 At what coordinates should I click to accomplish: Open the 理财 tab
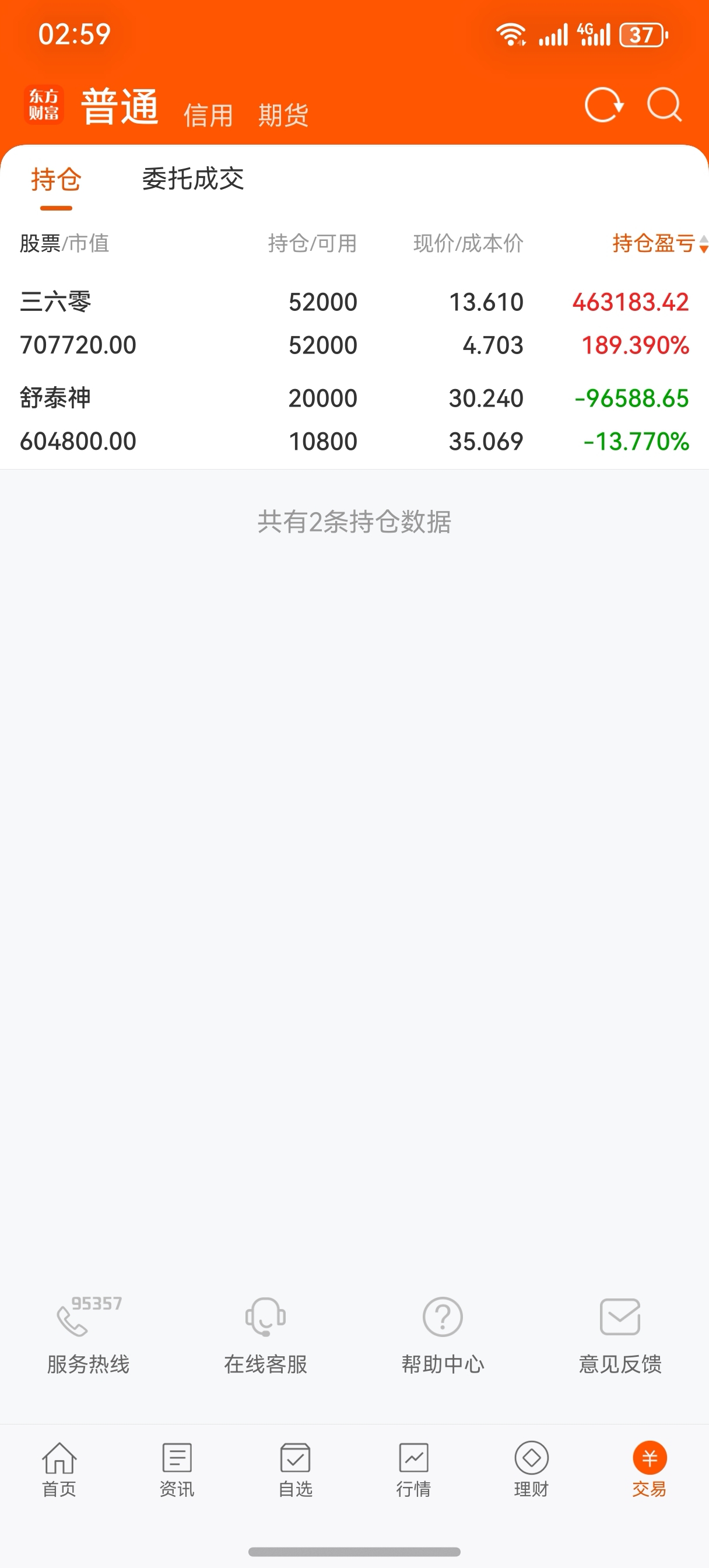pos(531,1469)
